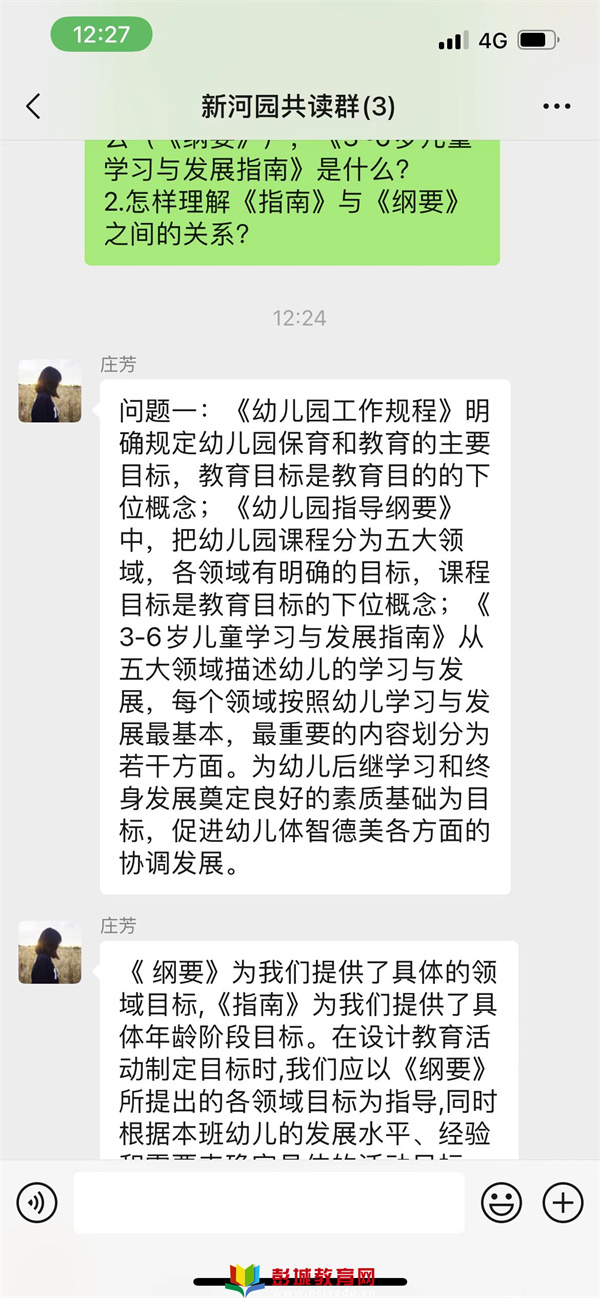Tap the message text field
Viewport: 600px width, 1298px height.
(x=268, y=1202)
